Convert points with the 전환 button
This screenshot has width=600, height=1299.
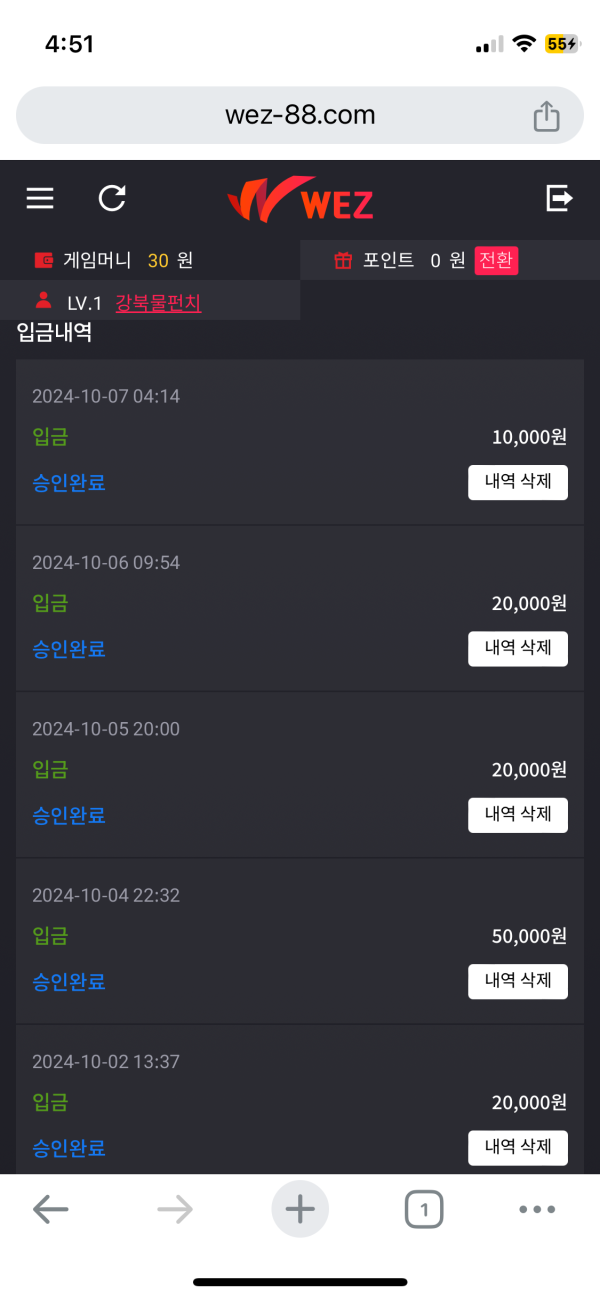pos(496,261)
